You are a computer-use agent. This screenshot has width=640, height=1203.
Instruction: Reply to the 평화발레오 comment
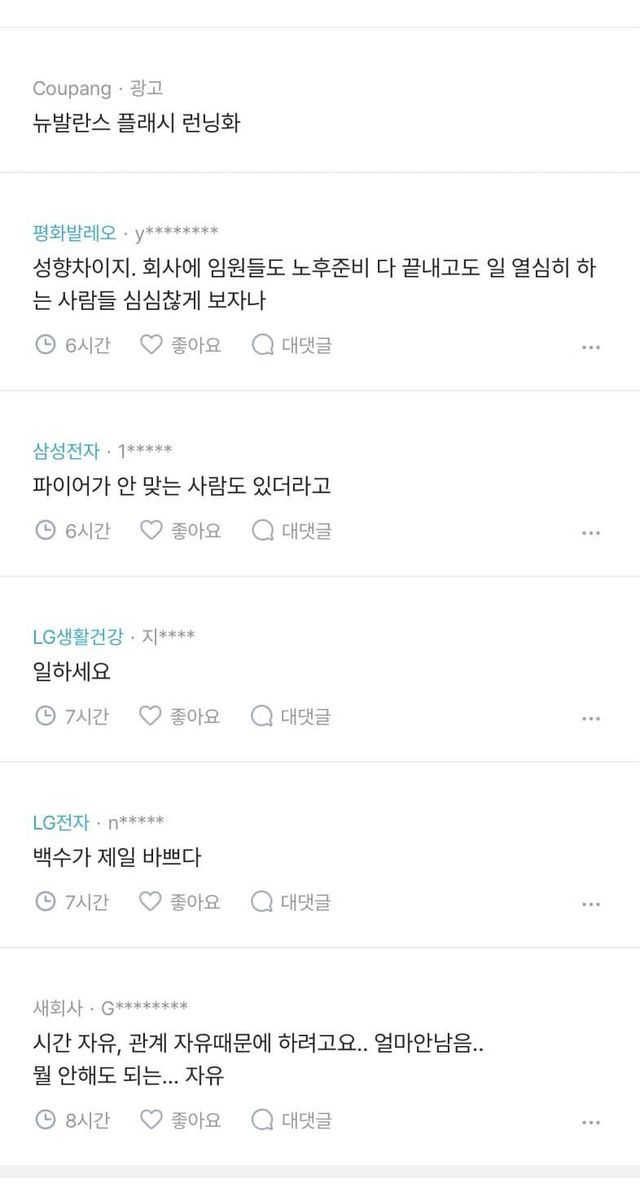pos(291,345)
